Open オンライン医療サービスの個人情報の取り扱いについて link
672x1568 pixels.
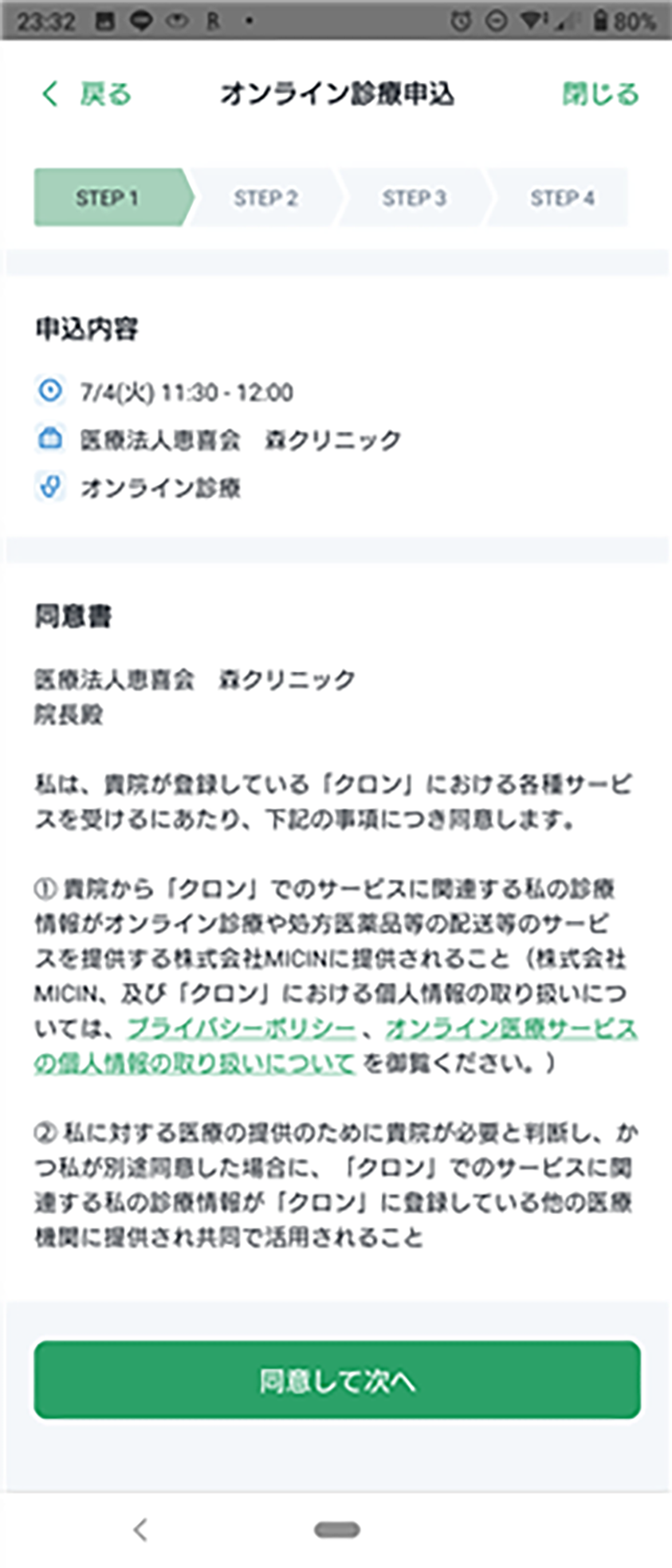coord(511,1029)
